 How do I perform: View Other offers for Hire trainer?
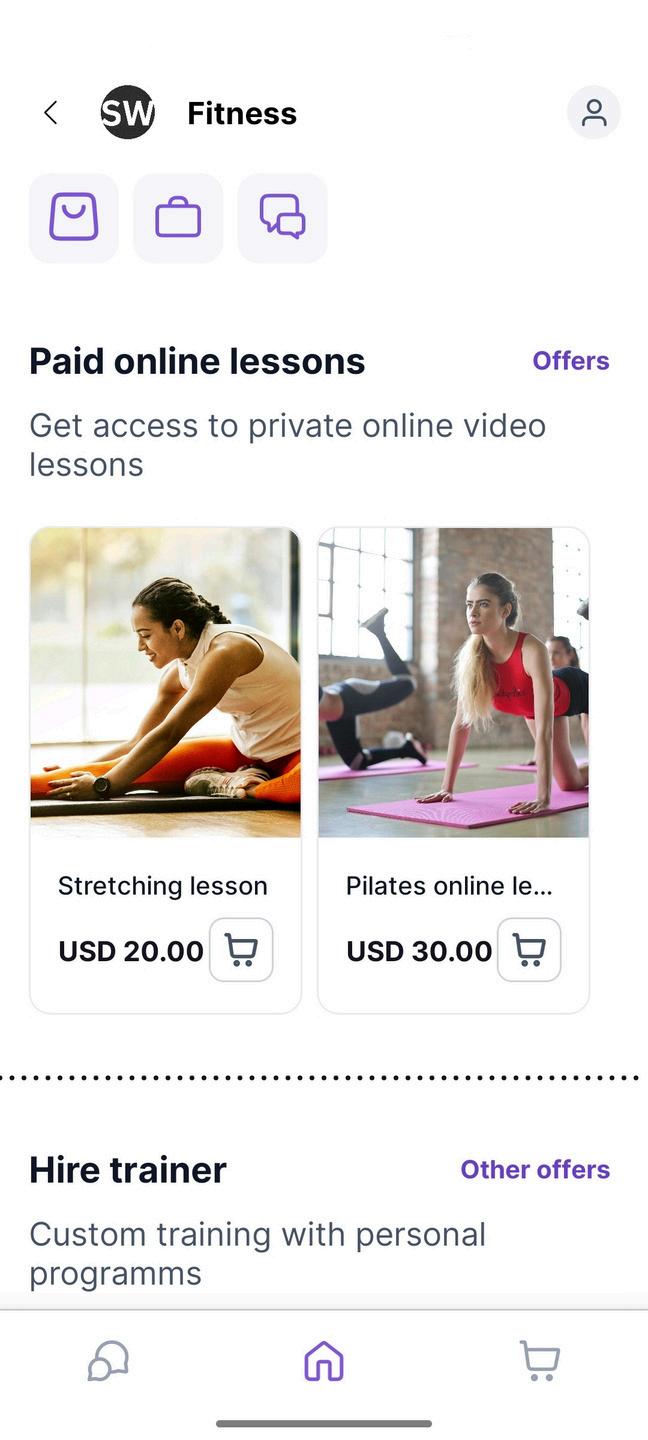534,1169
